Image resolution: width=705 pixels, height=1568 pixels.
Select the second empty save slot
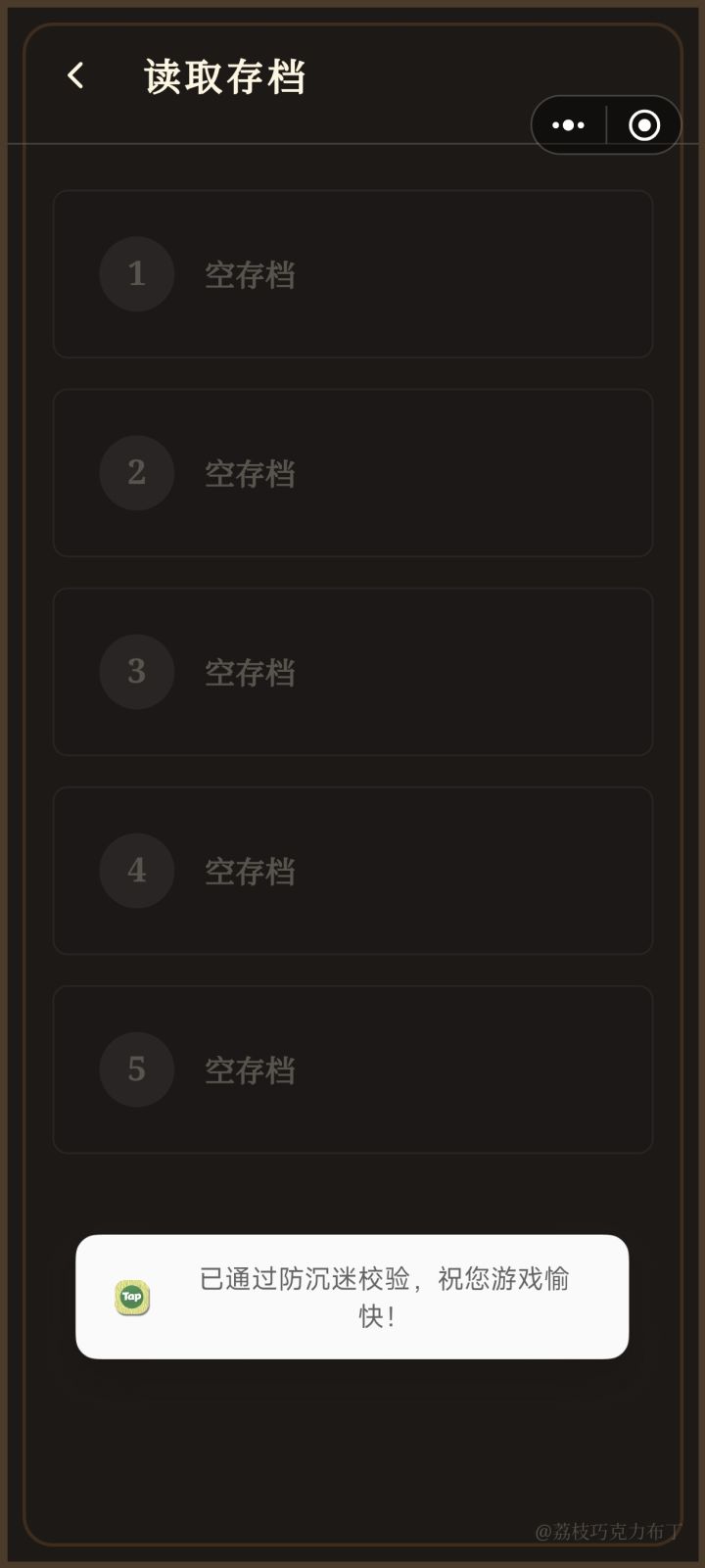coord(352,473)
